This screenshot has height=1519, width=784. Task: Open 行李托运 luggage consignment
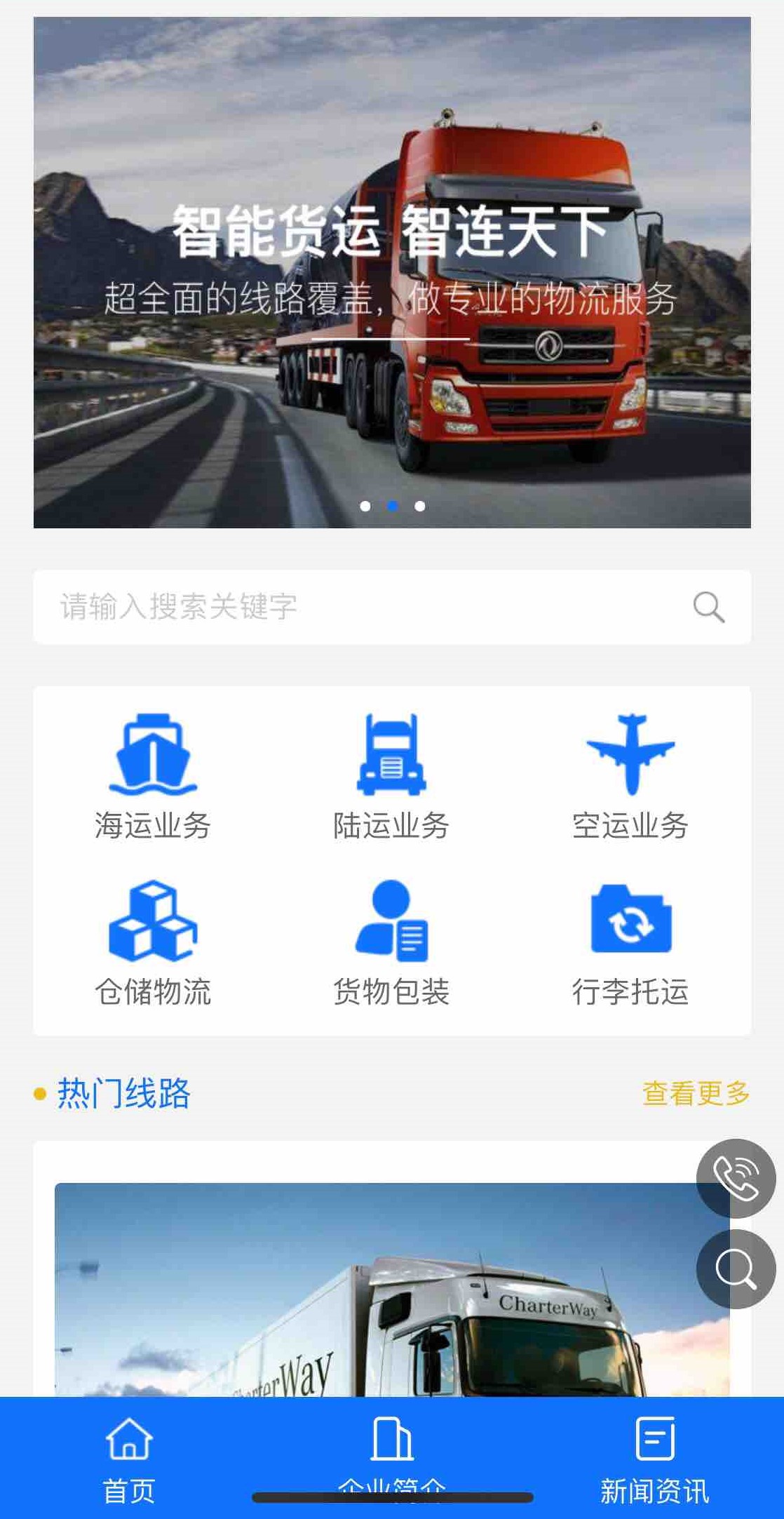pyautogui.click(x=630, y=943)
